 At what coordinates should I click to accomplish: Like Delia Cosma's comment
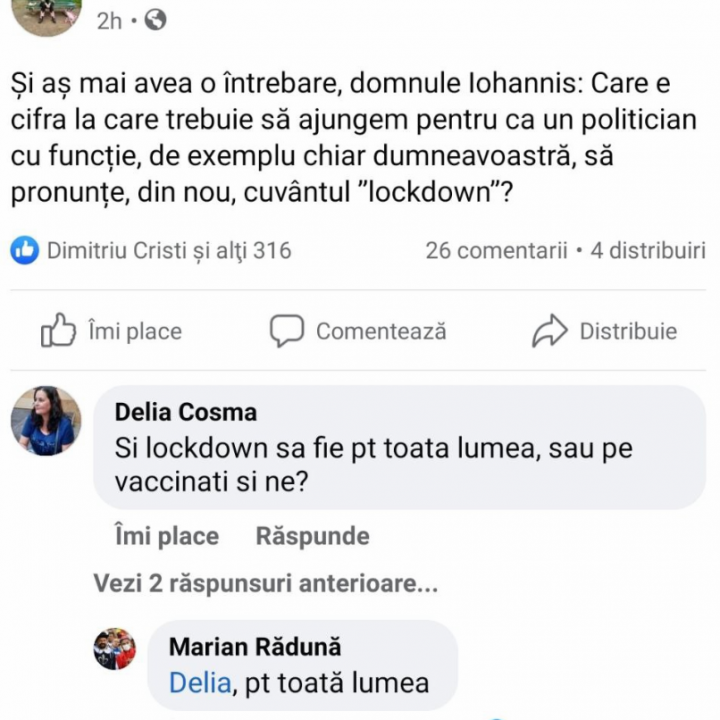coord(166,536)
